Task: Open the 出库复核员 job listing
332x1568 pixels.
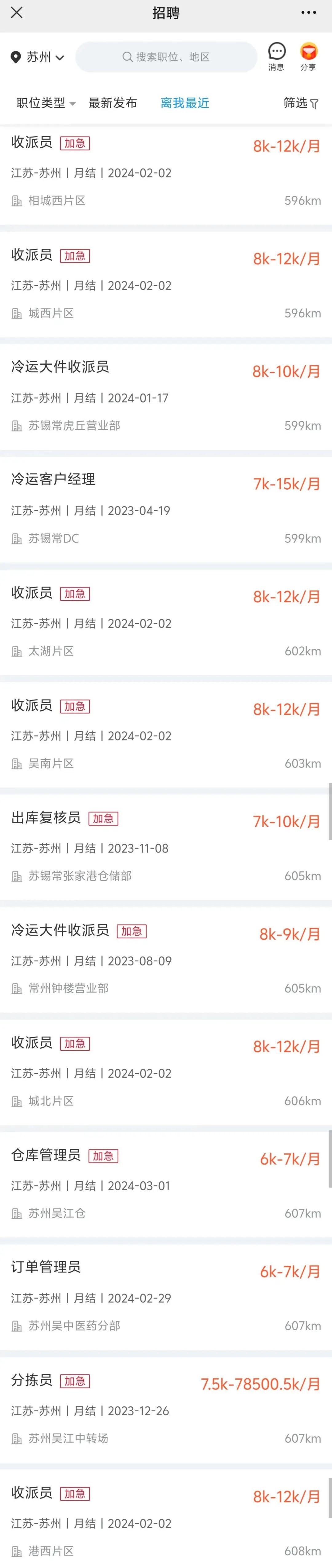Action: coord(166,847)
